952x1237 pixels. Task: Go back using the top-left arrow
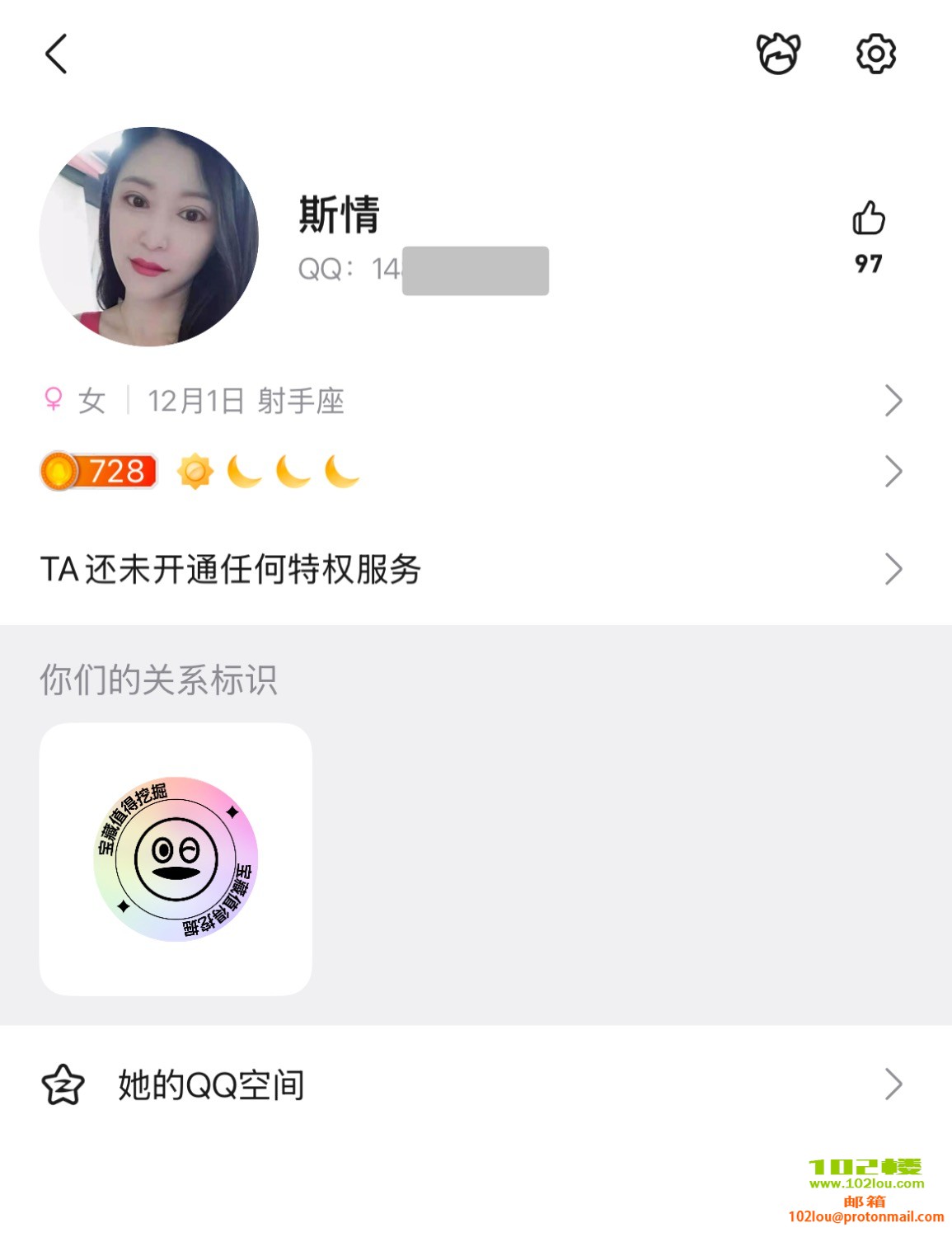[56, 54]
